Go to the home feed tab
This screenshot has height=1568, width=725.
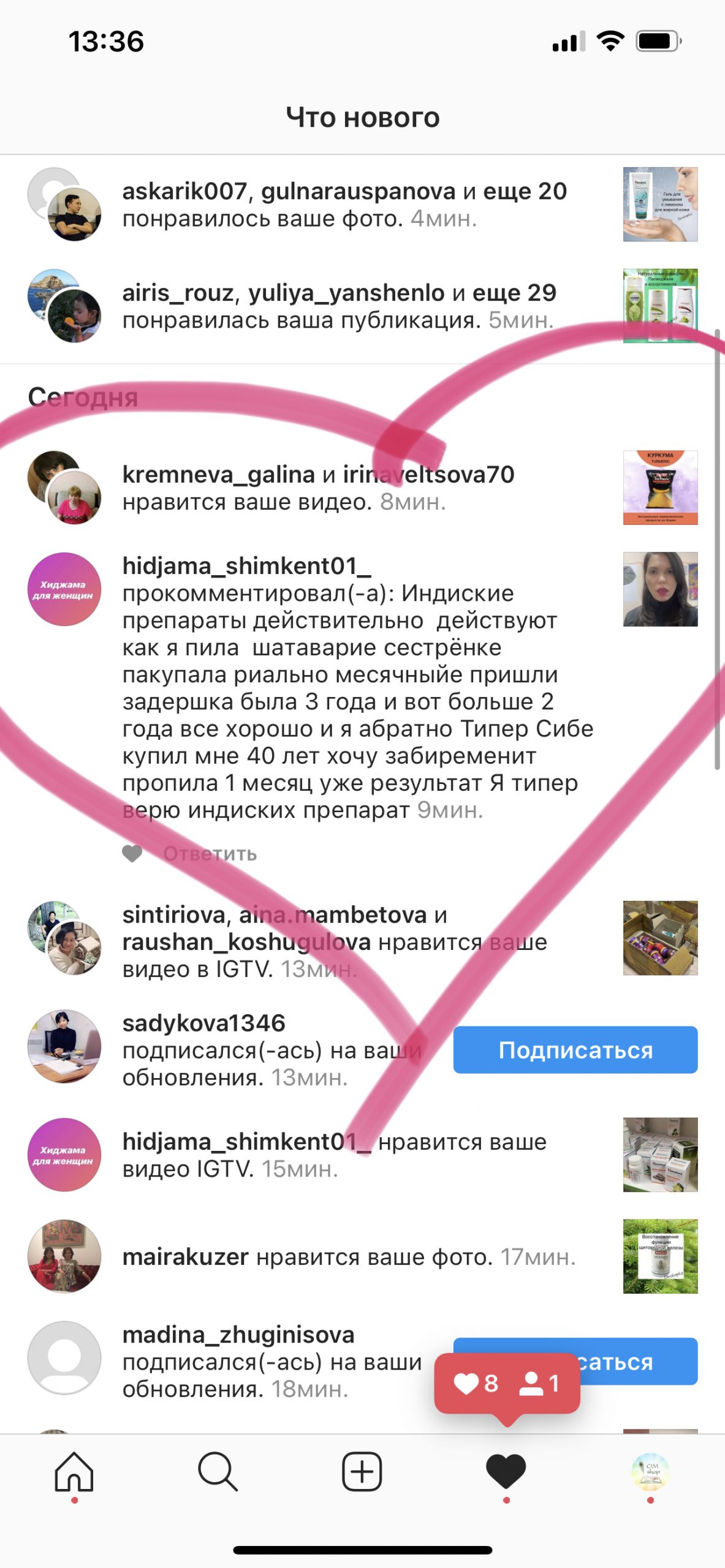point(74,1471)
